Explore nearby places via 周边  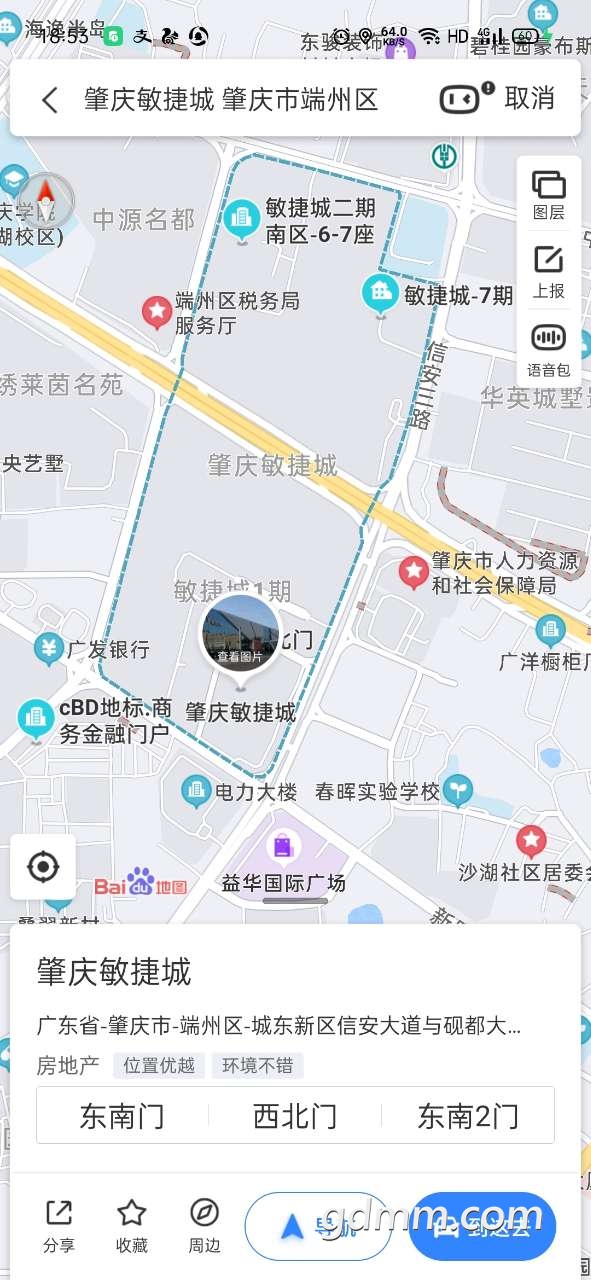204,1226
